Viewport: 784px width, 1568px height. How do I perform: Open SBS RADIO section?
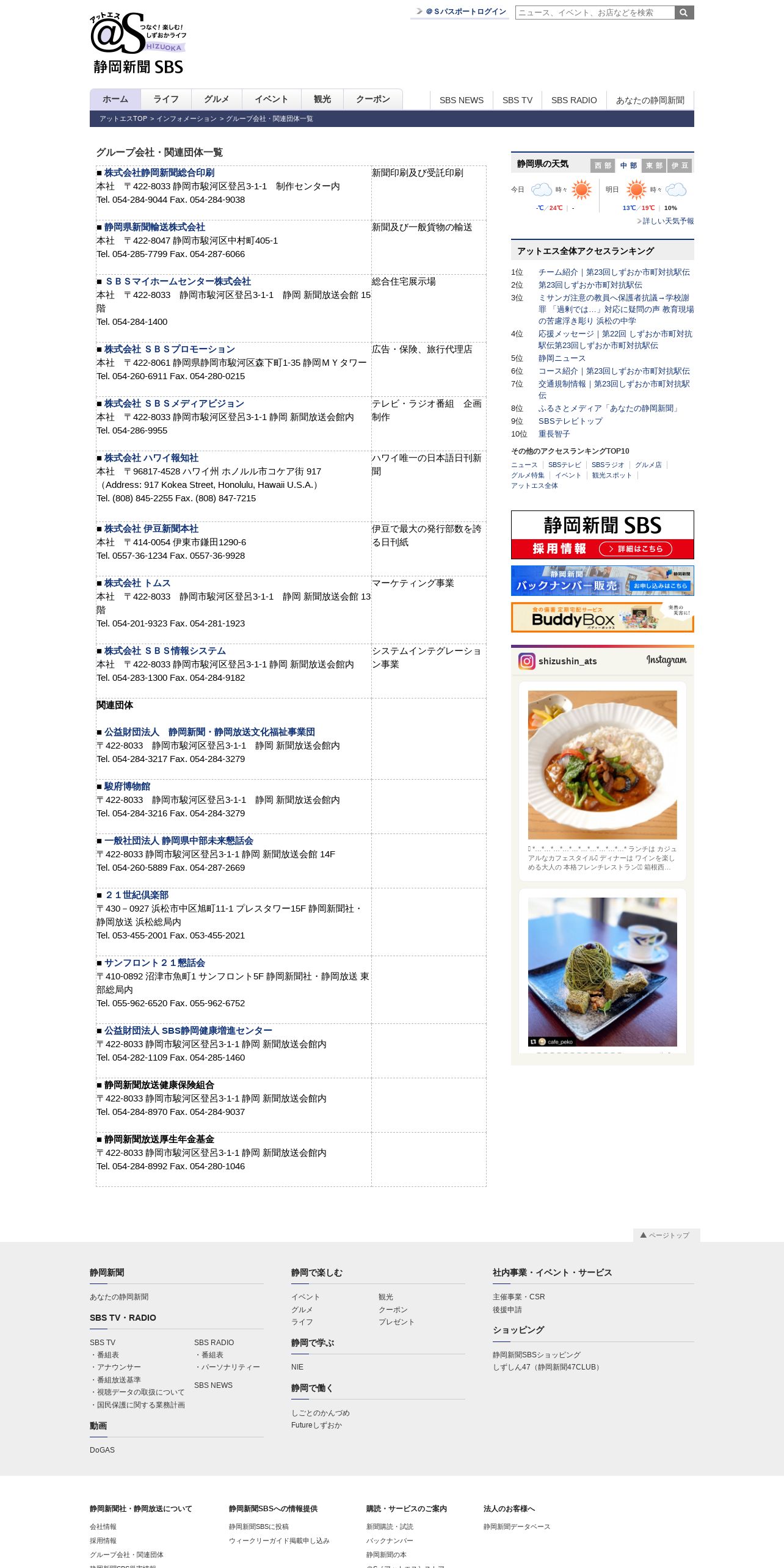573,100
